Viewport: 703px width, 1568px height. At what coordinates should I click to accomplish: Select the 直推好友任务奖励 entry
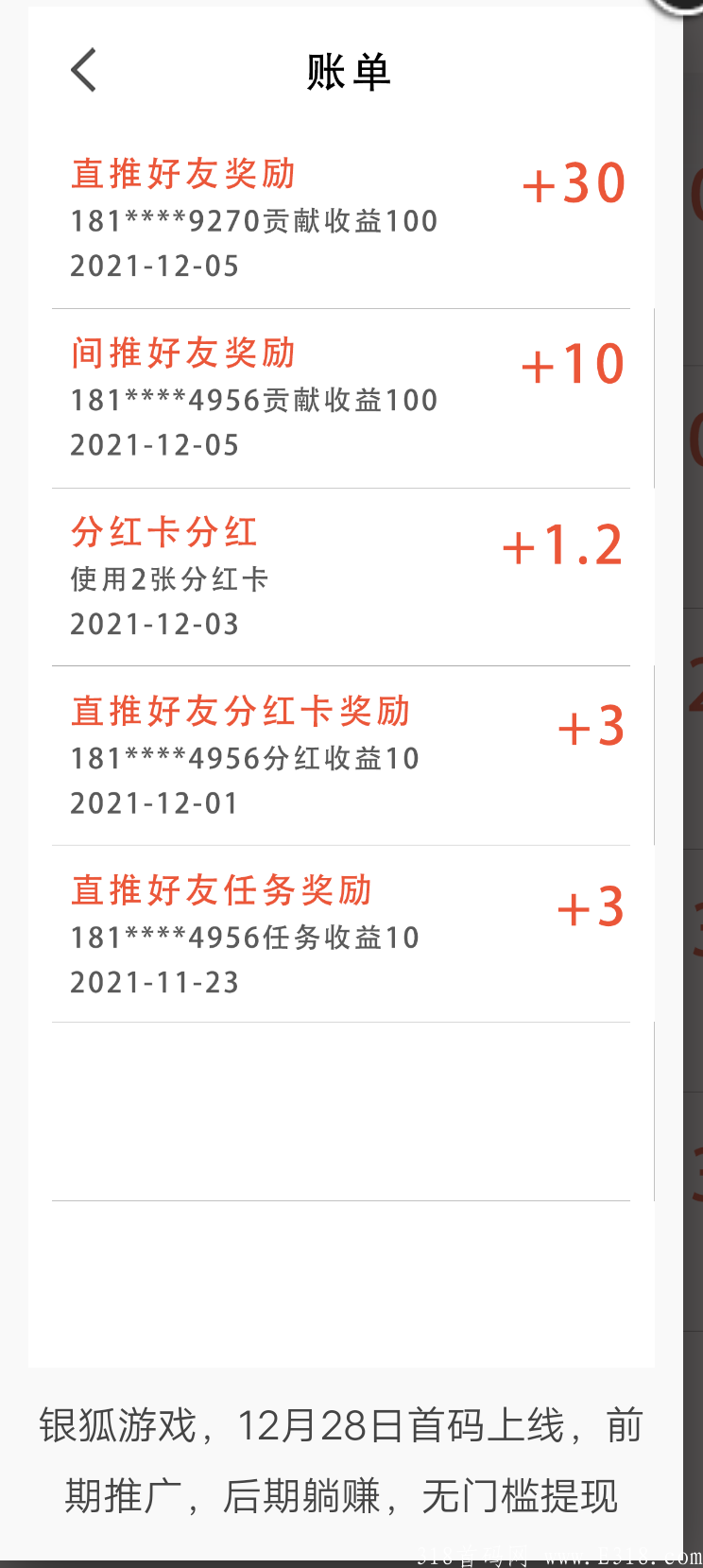pyautogui.click(x=221, y=889)
